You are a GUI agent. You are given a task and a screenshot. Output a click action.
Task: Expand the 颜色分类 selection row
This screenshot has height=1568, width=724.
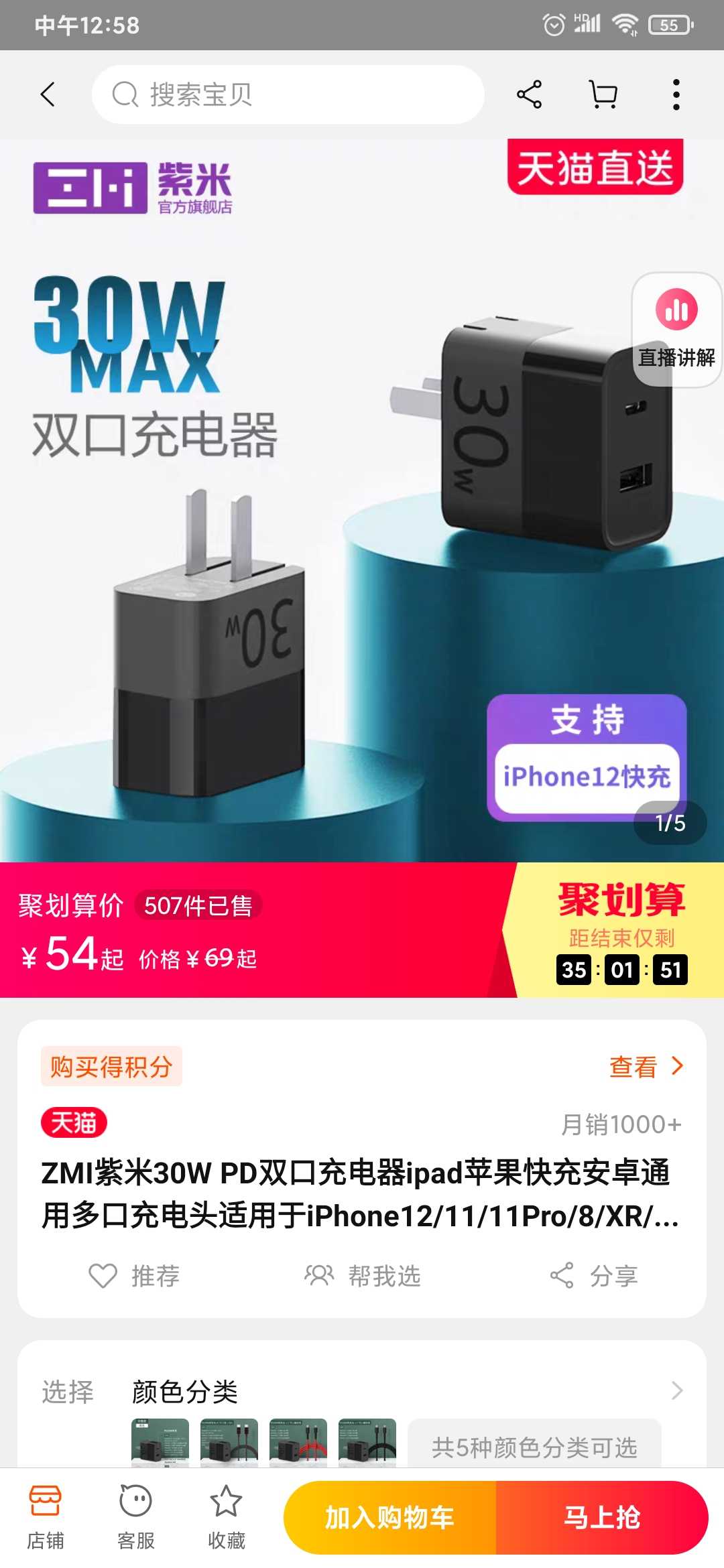(362, 1392)
